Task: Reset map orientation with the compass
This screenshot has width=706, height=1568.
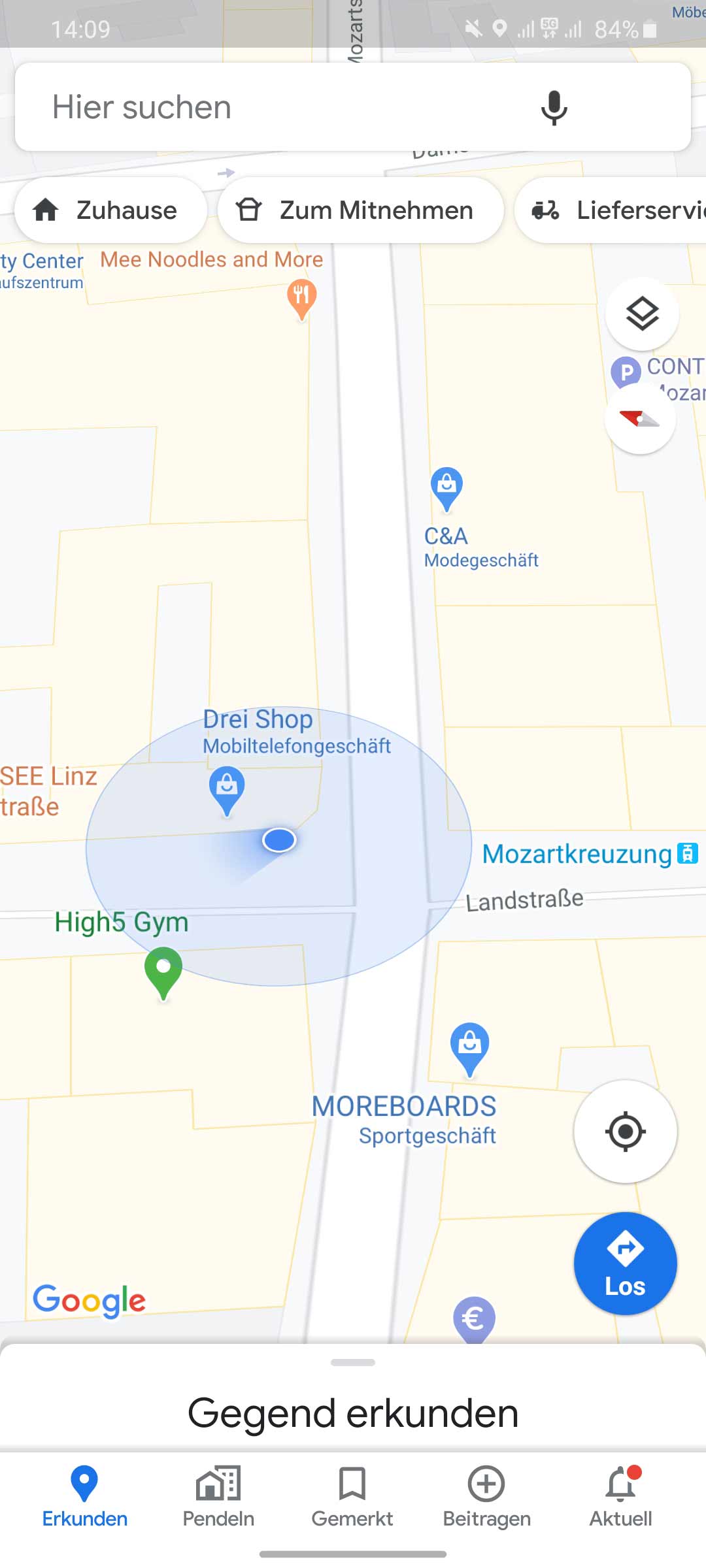Action: 640,418
